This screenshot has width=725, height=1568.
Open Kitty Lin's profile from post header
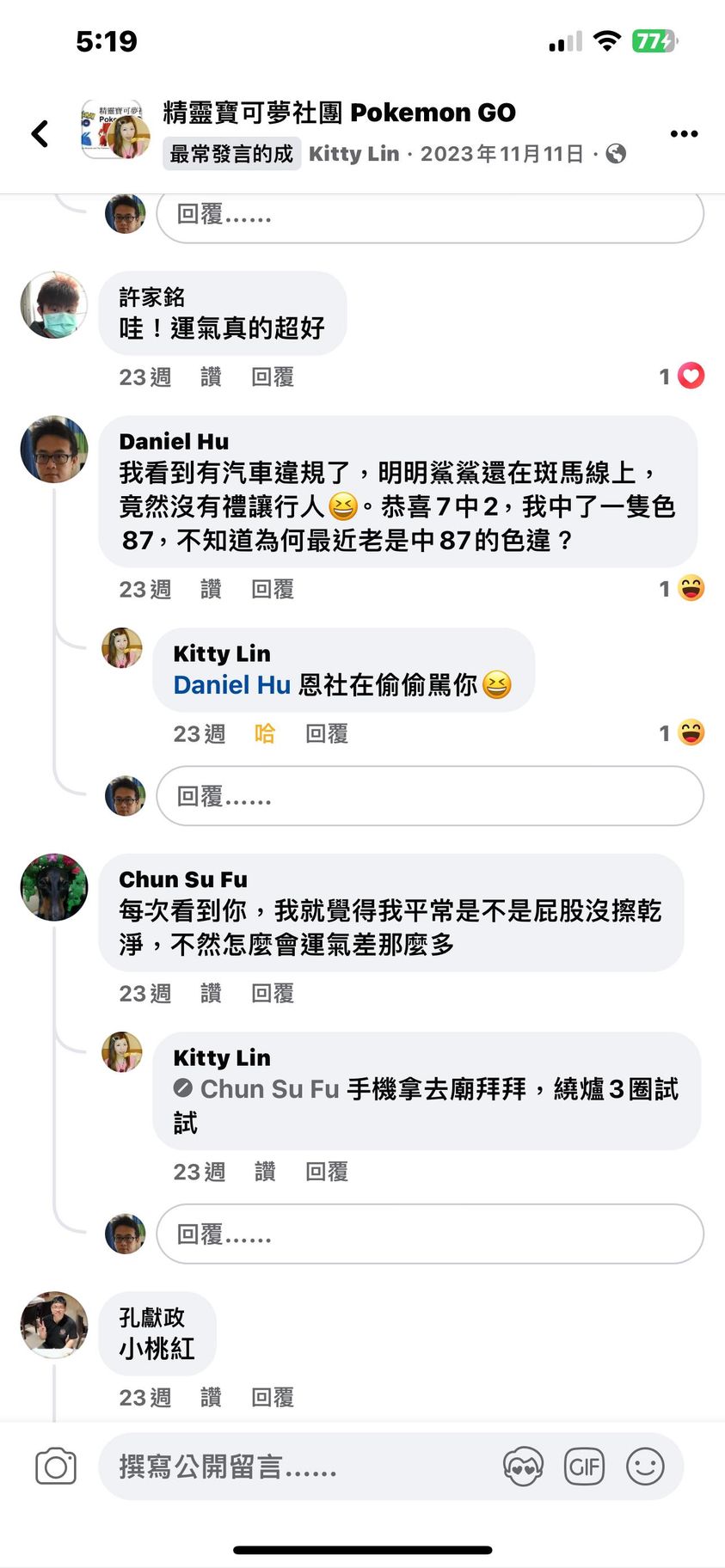pyautogui.click(x=353, y=154)
